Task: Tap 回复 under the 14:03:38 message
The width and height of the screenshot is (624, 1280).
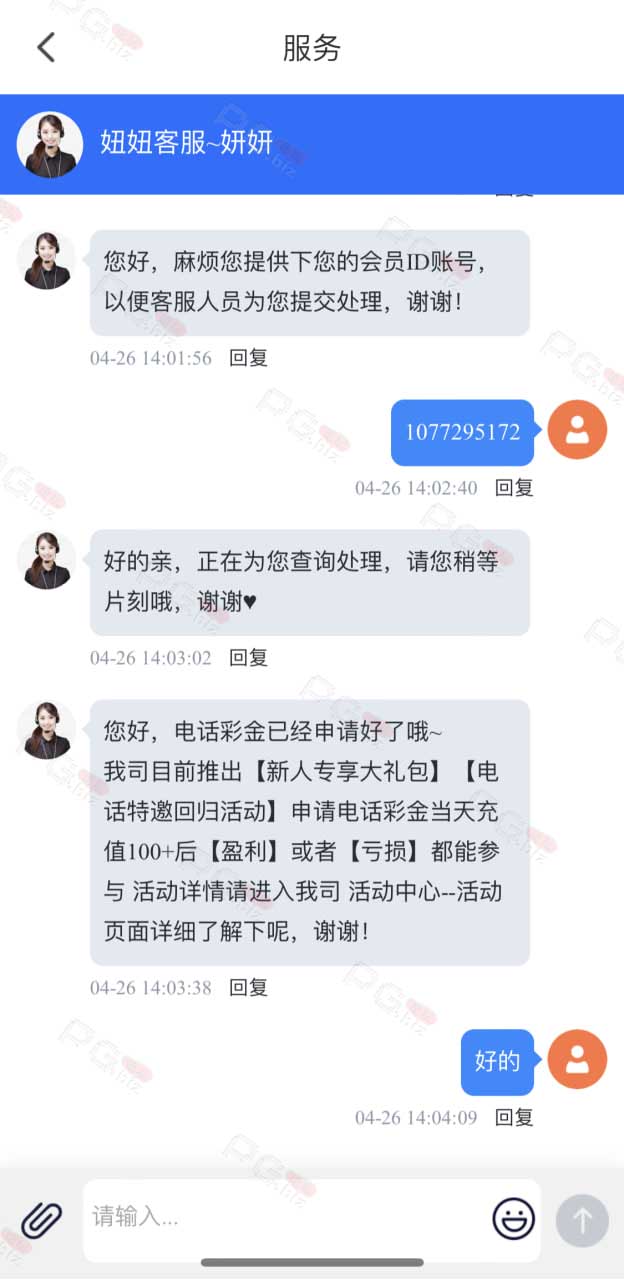Action: click(249, 988)
